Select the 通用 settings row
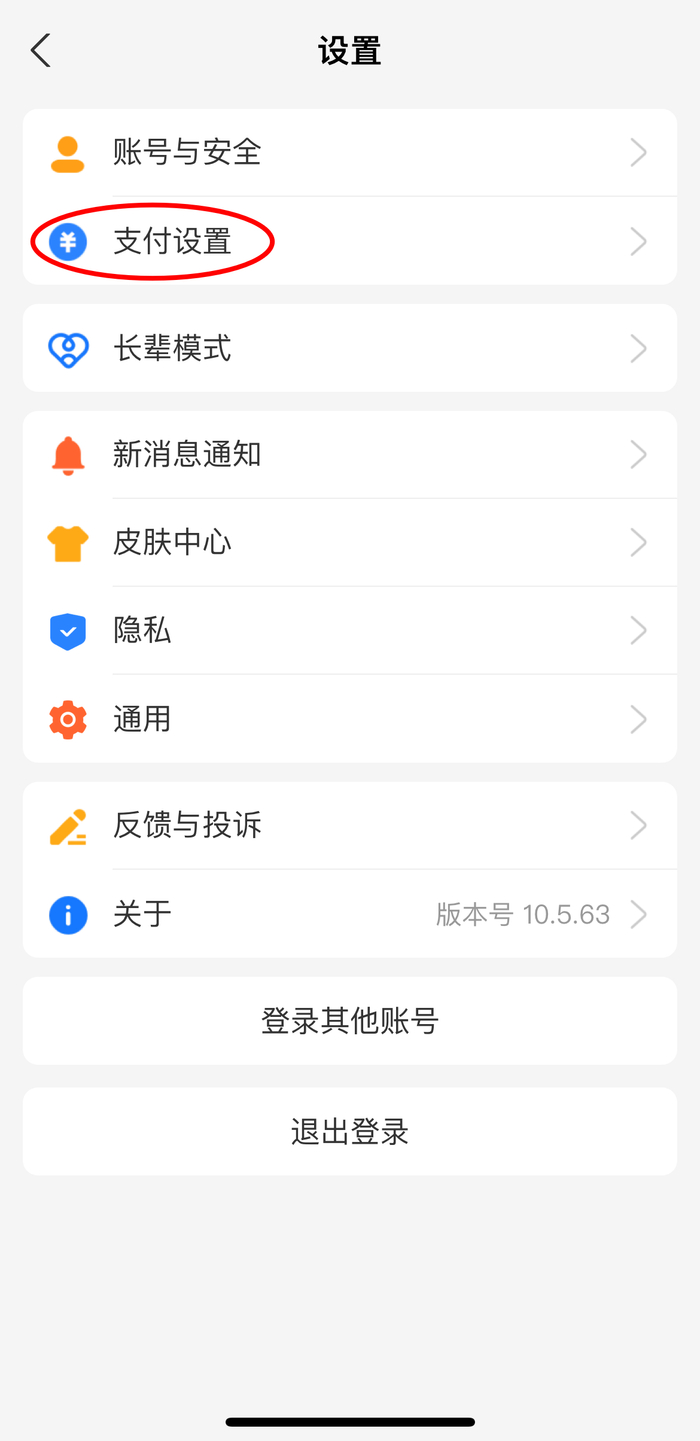The width and height of the screenshot is (700, 1441). point(349,719)
